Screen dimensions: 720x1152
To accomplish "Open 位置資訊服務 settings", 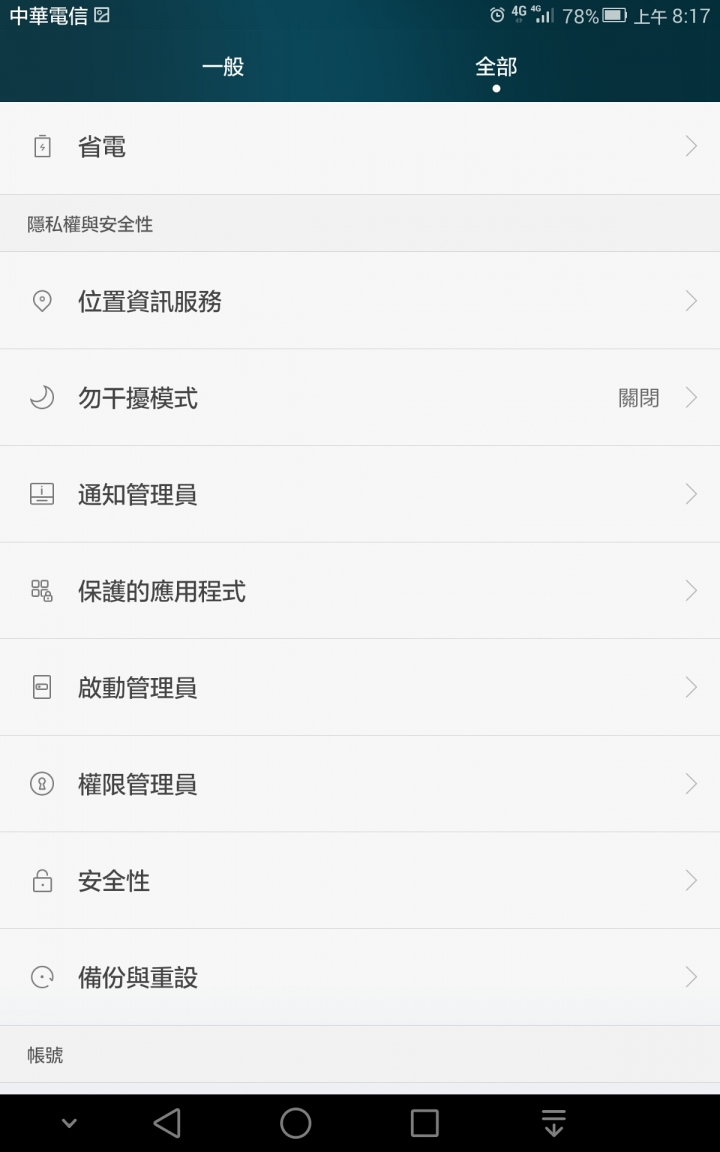I will (x=360, y=301).
